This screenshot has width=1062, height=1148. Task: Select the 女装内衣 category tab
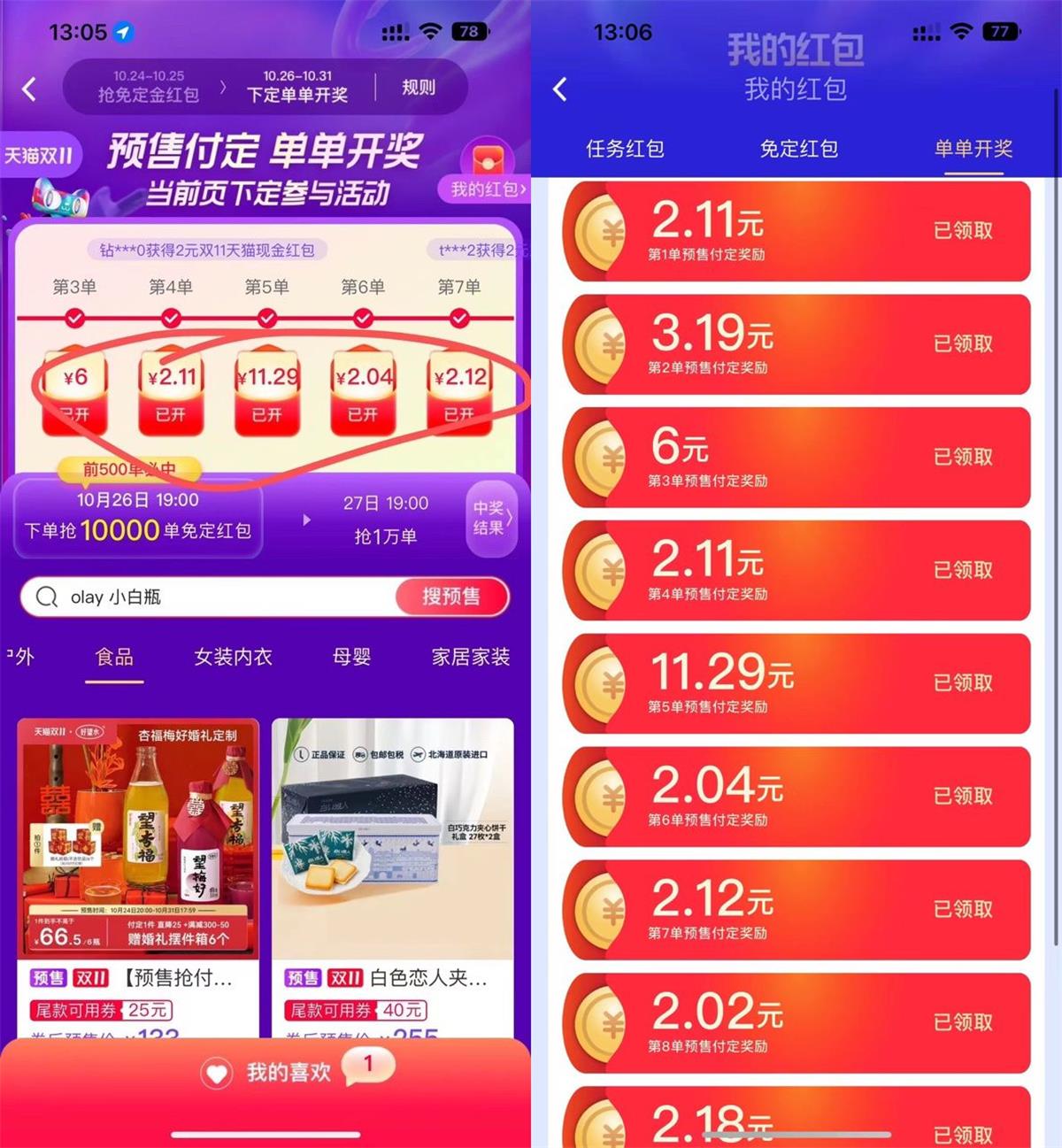point(232,658)
